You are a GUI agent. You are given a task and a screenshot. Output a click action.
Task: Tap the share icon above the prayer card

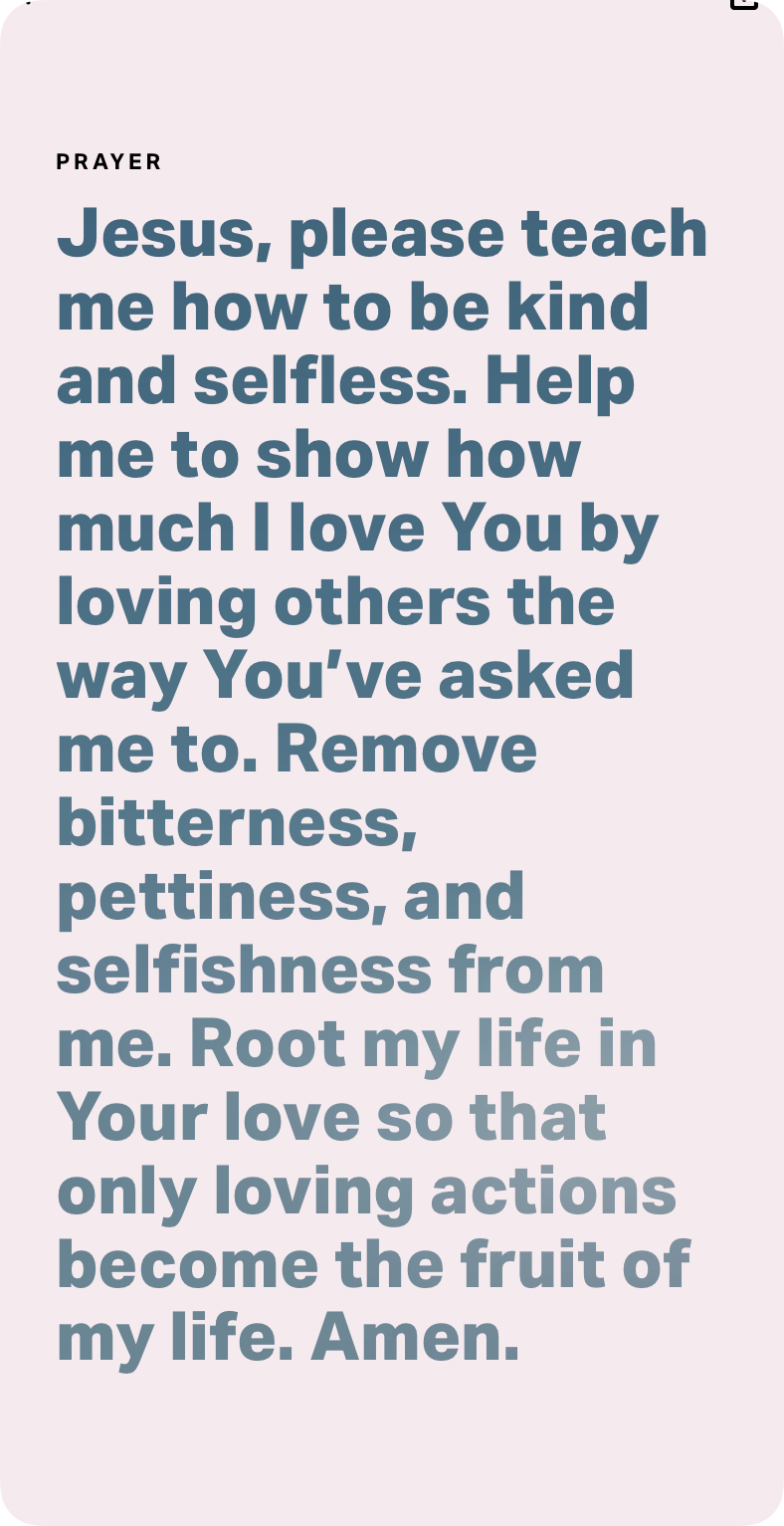tap(744, 3)
